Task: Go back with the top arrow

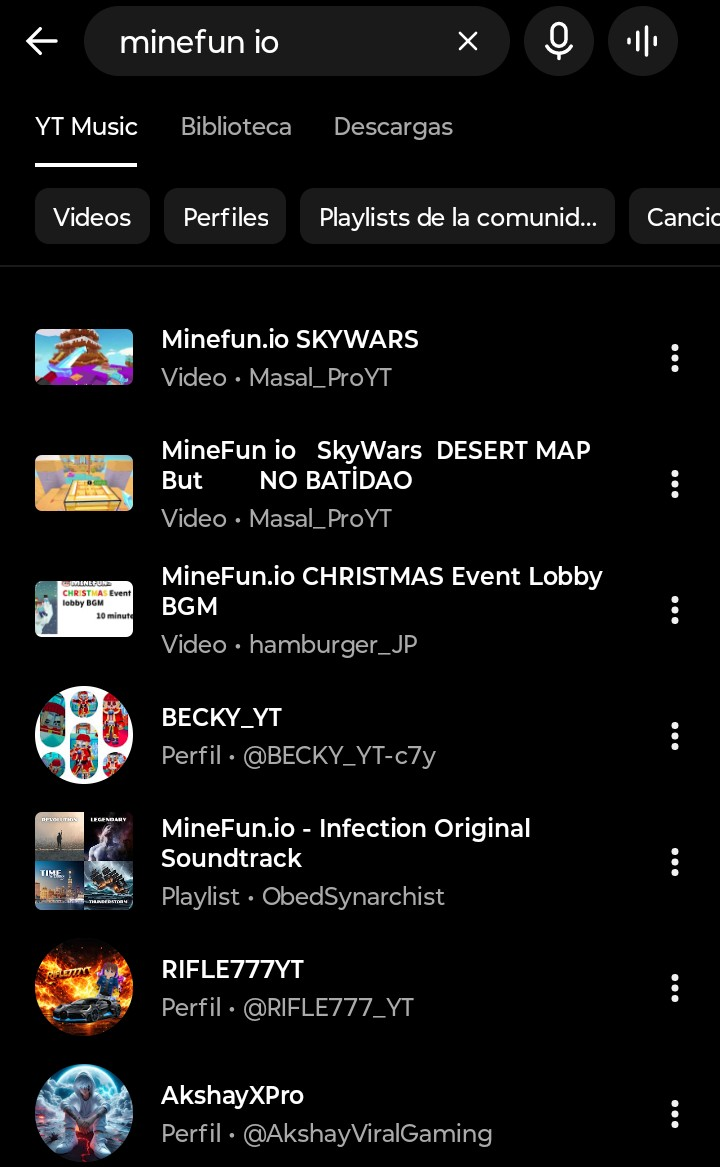Action: (x=41, y=41)
